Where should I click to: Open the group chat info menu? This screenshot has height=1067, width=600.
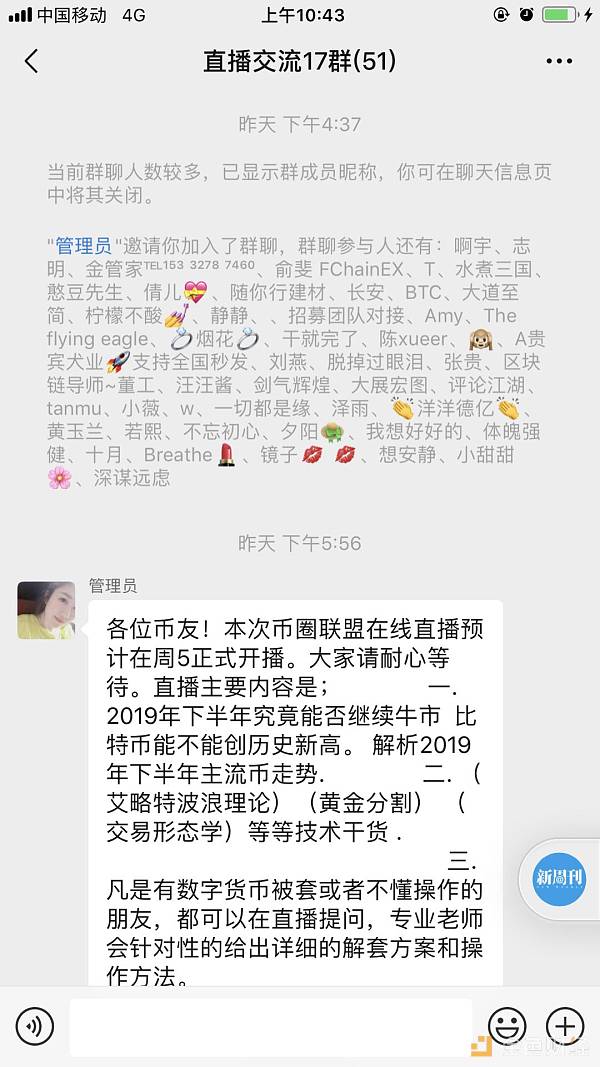pos(559,61)
